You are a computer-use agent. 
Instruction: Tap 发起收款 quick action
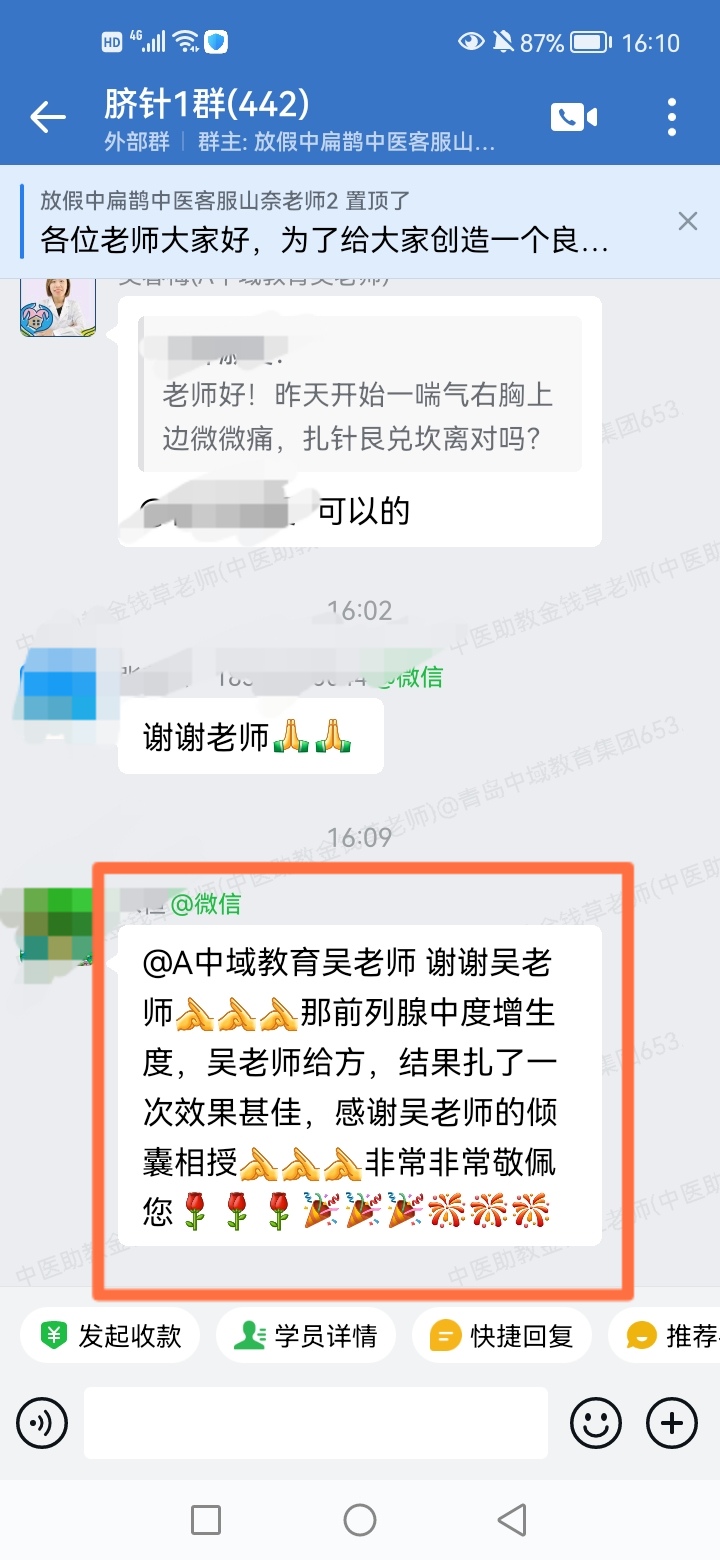(x=110, y=1335)
